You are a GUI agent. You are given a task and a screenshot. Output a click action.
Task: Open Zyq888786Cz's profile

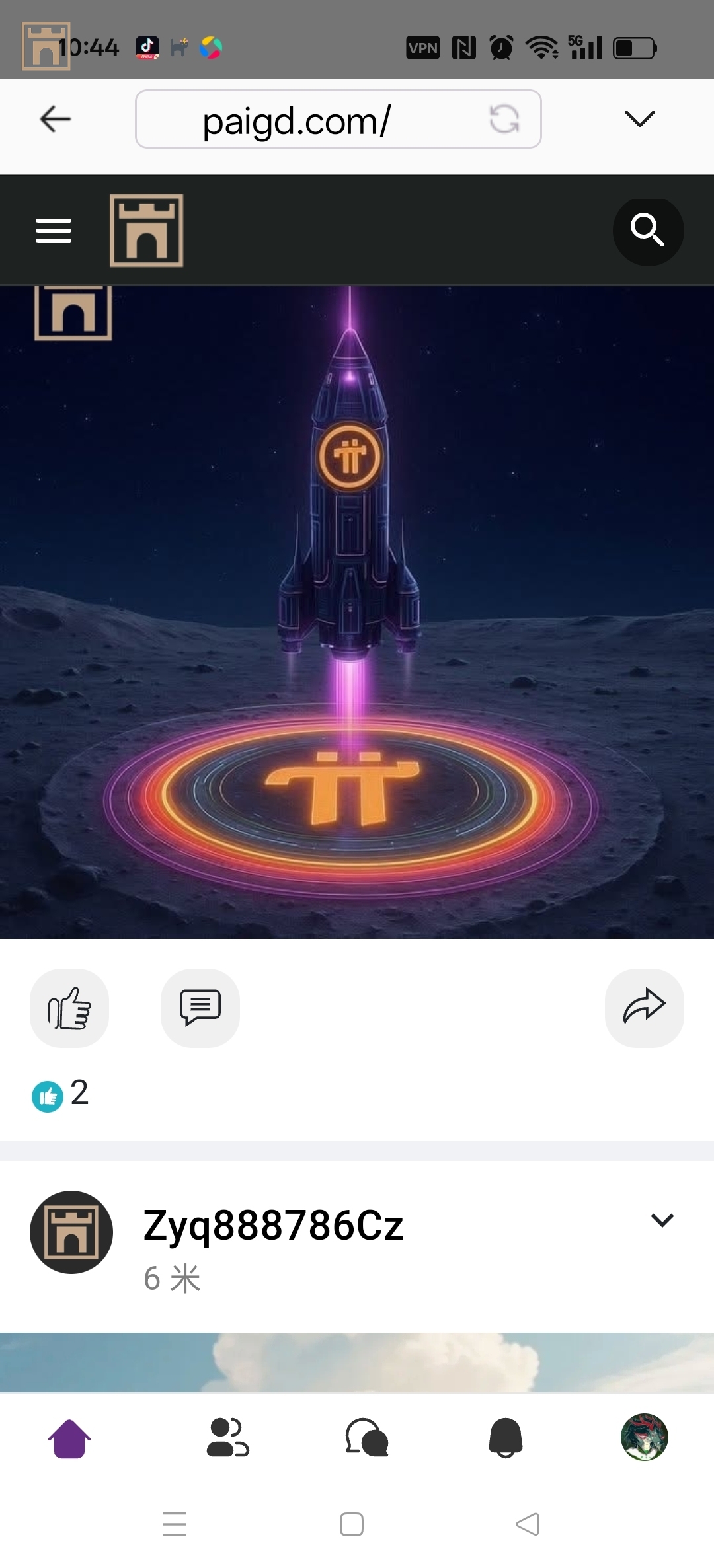point(272,1226)
